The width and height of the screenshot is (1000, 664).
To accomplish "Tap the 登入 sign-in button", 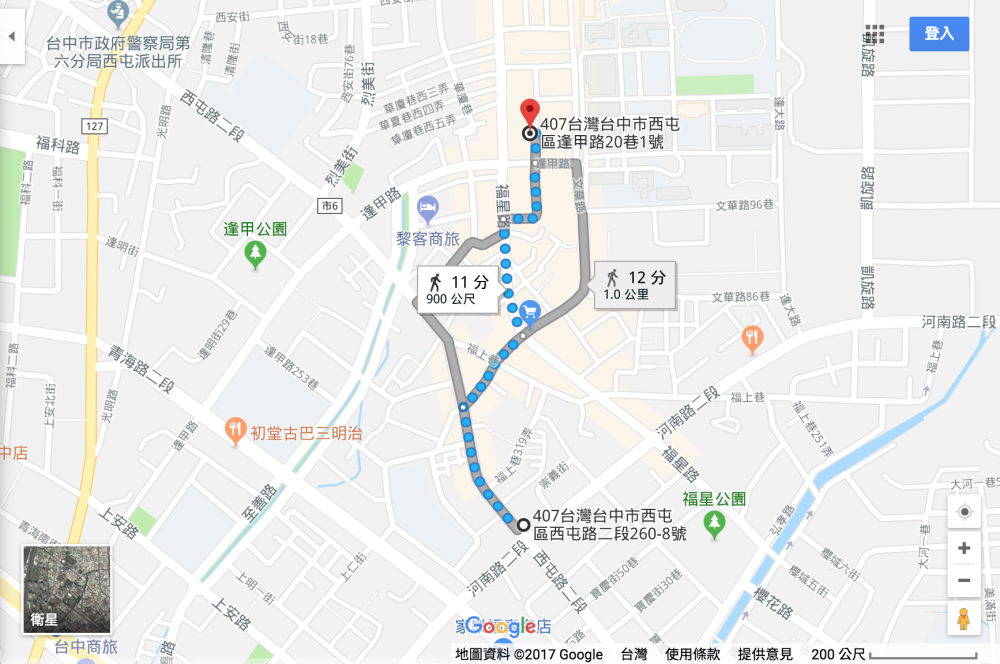I will pyautogui.click(x=938, y=34).
